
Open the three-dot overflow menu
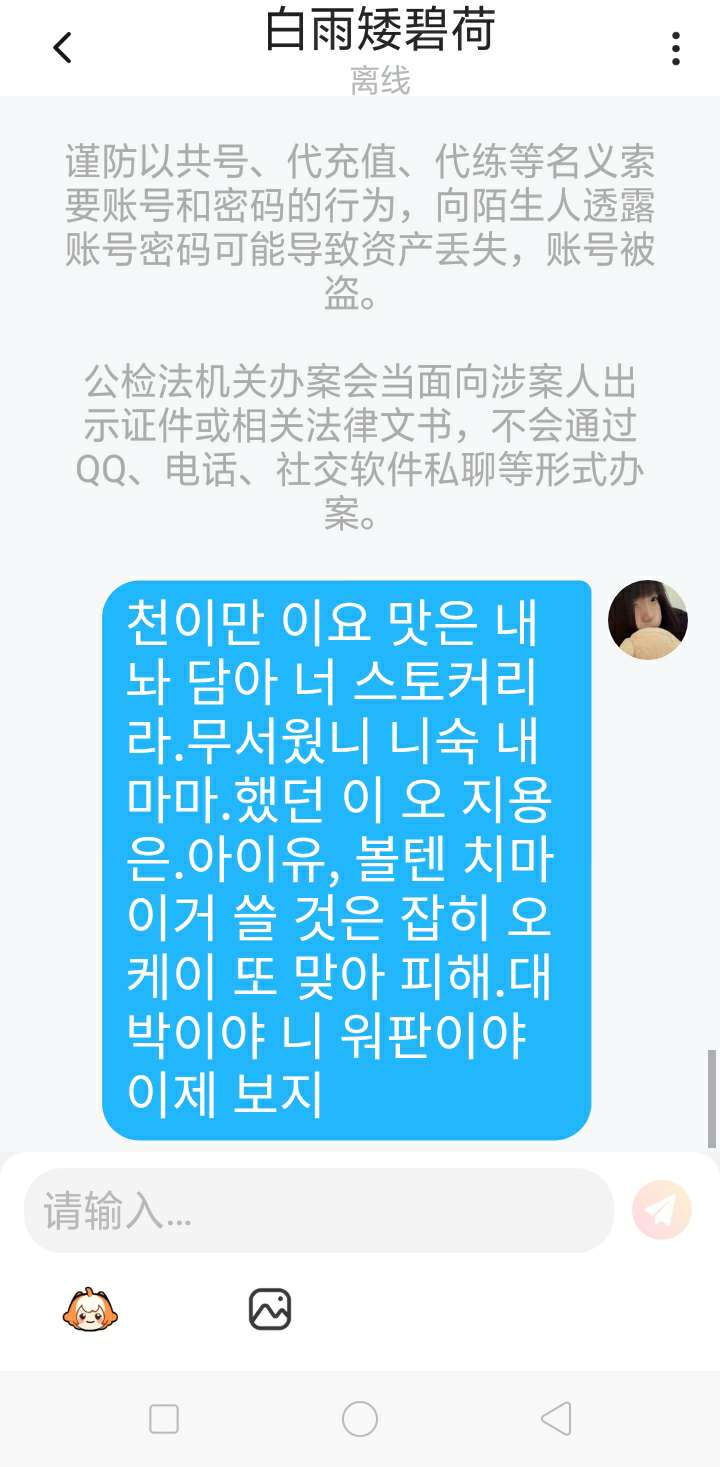tap(676, 47)
